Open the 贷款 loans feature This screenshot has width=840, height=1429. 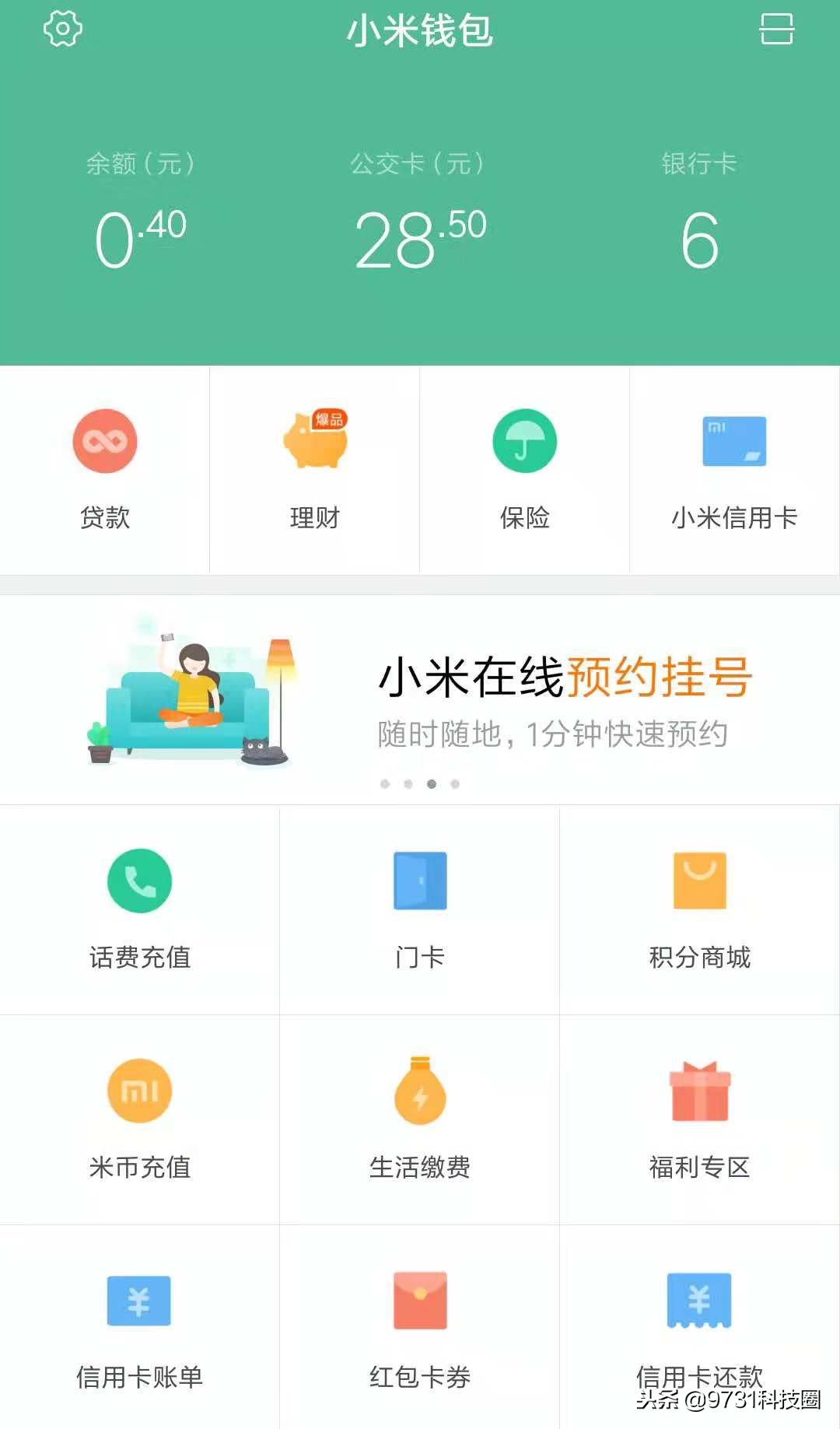(x=103, y=467)
